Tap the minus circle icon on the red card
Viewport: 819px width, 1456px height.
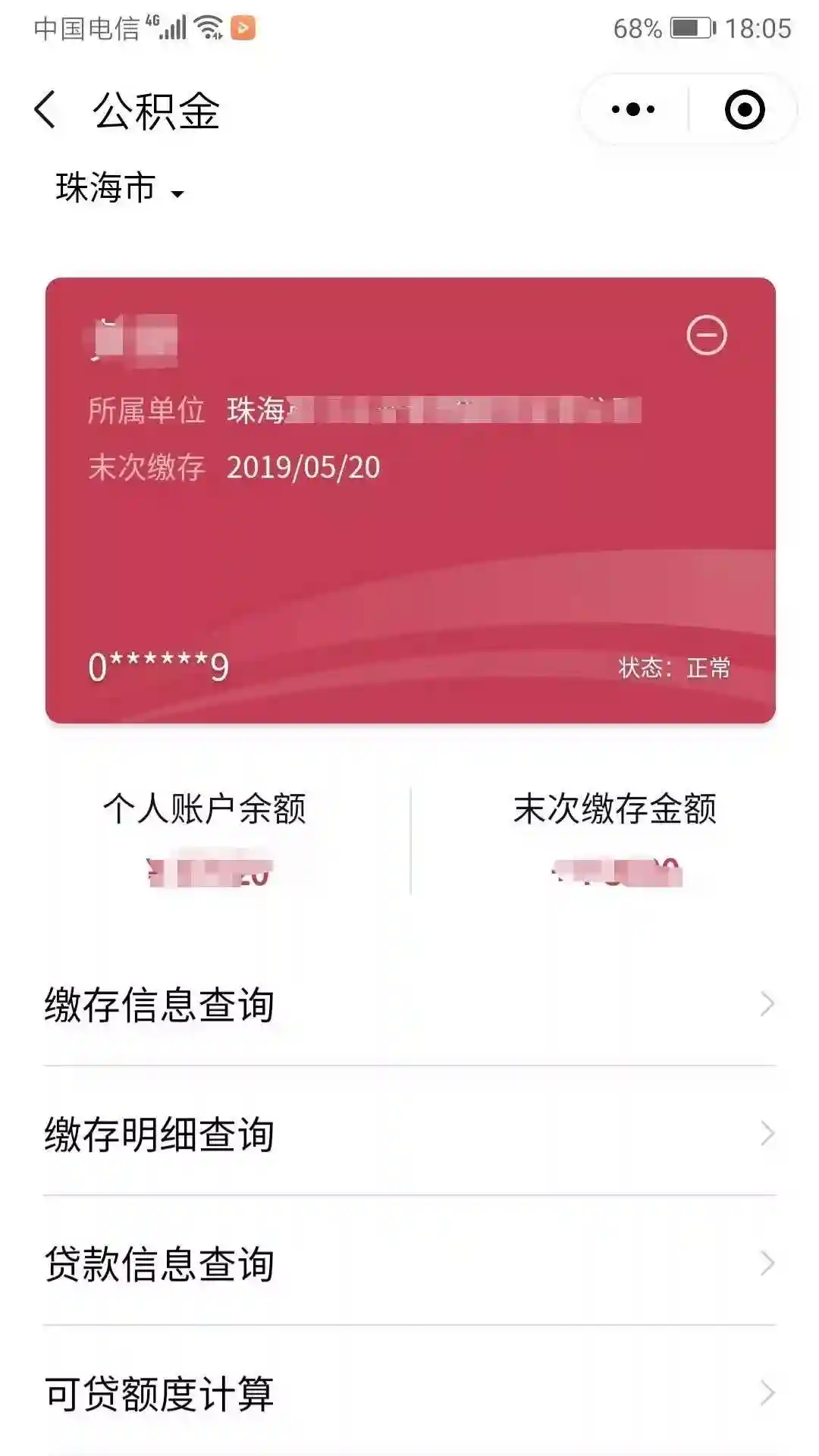point(706,335)
